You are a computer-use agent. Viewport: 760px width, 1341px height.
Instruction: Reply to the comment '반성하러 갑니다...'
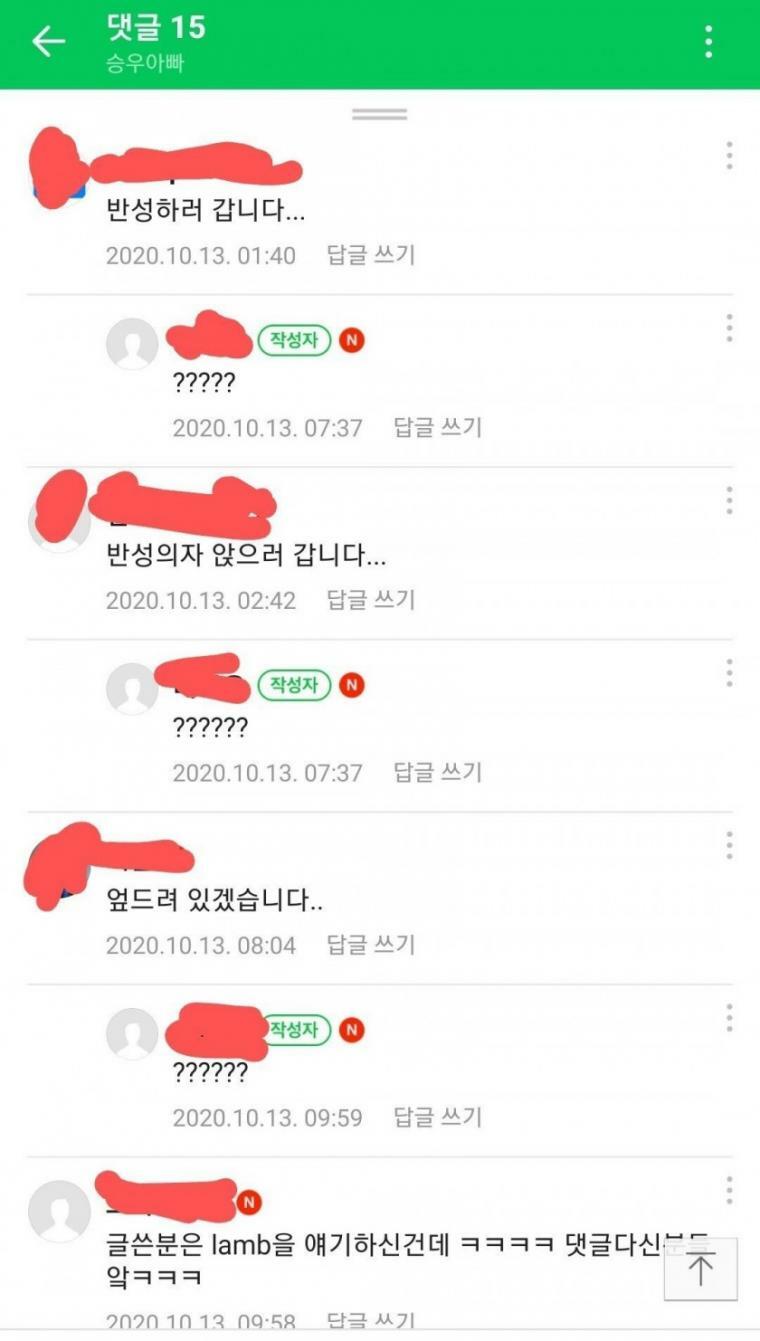point(370,255)
